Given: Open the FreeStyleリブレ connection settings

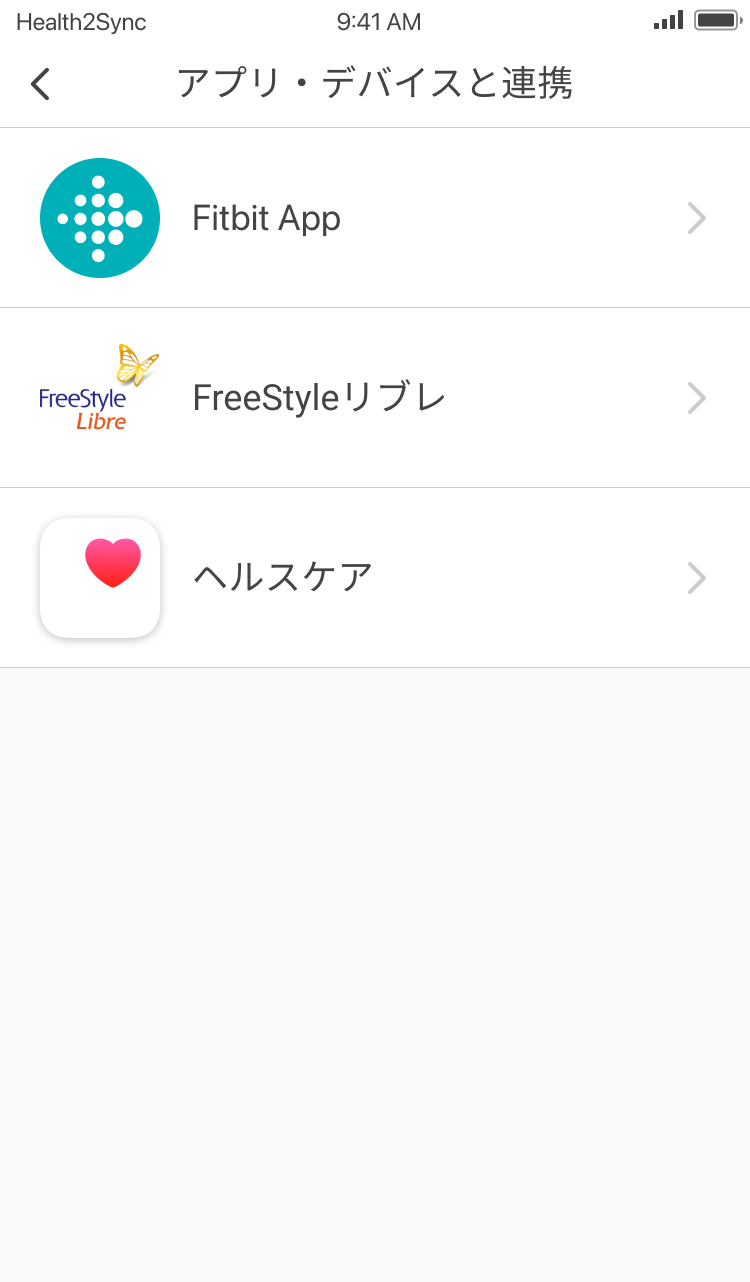Looking at the screenshot, I should point(375,398).
